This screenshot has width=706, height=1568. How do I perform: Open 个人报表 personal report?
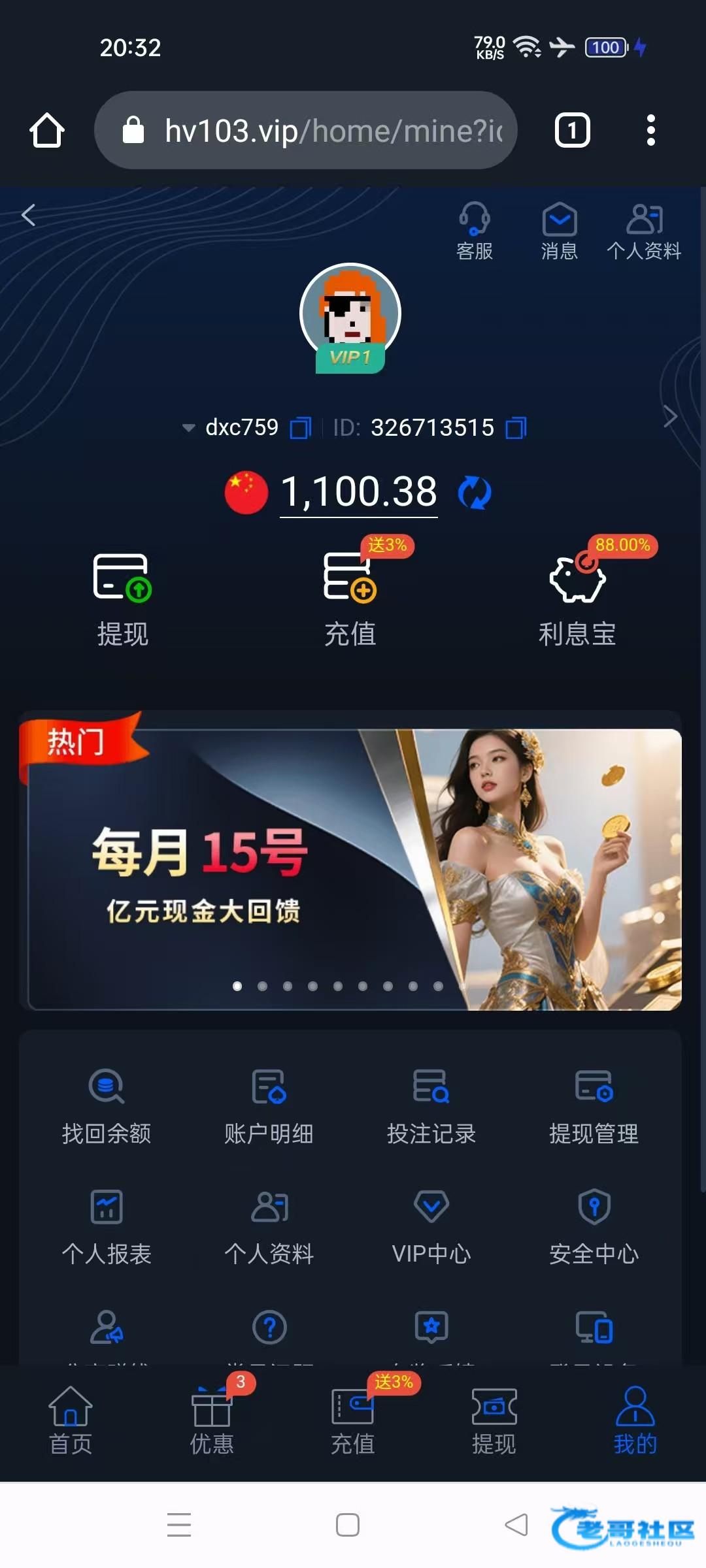[x=107, y=1225]
